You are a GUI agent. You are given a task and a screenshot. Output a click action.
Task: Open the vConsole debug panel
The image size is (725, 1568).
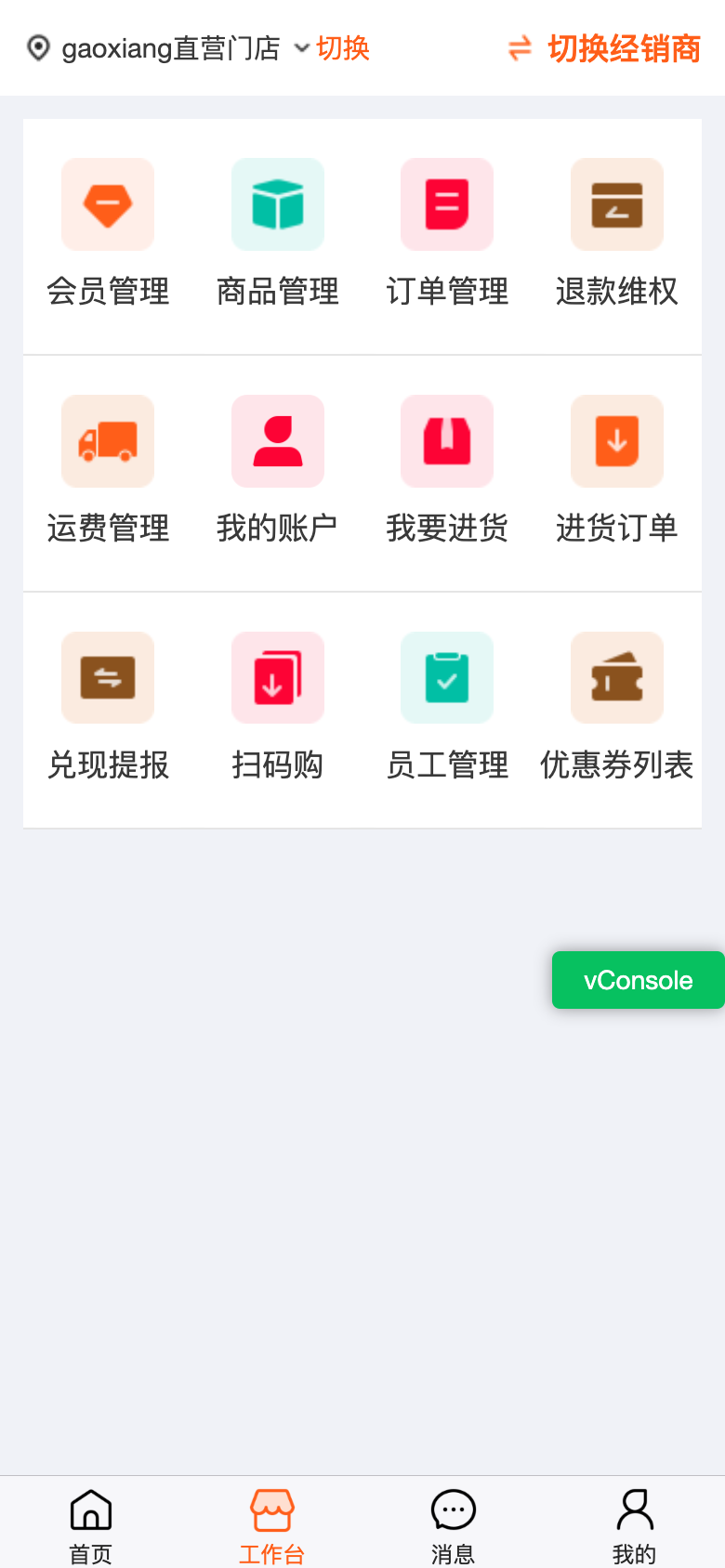[639, 980]
